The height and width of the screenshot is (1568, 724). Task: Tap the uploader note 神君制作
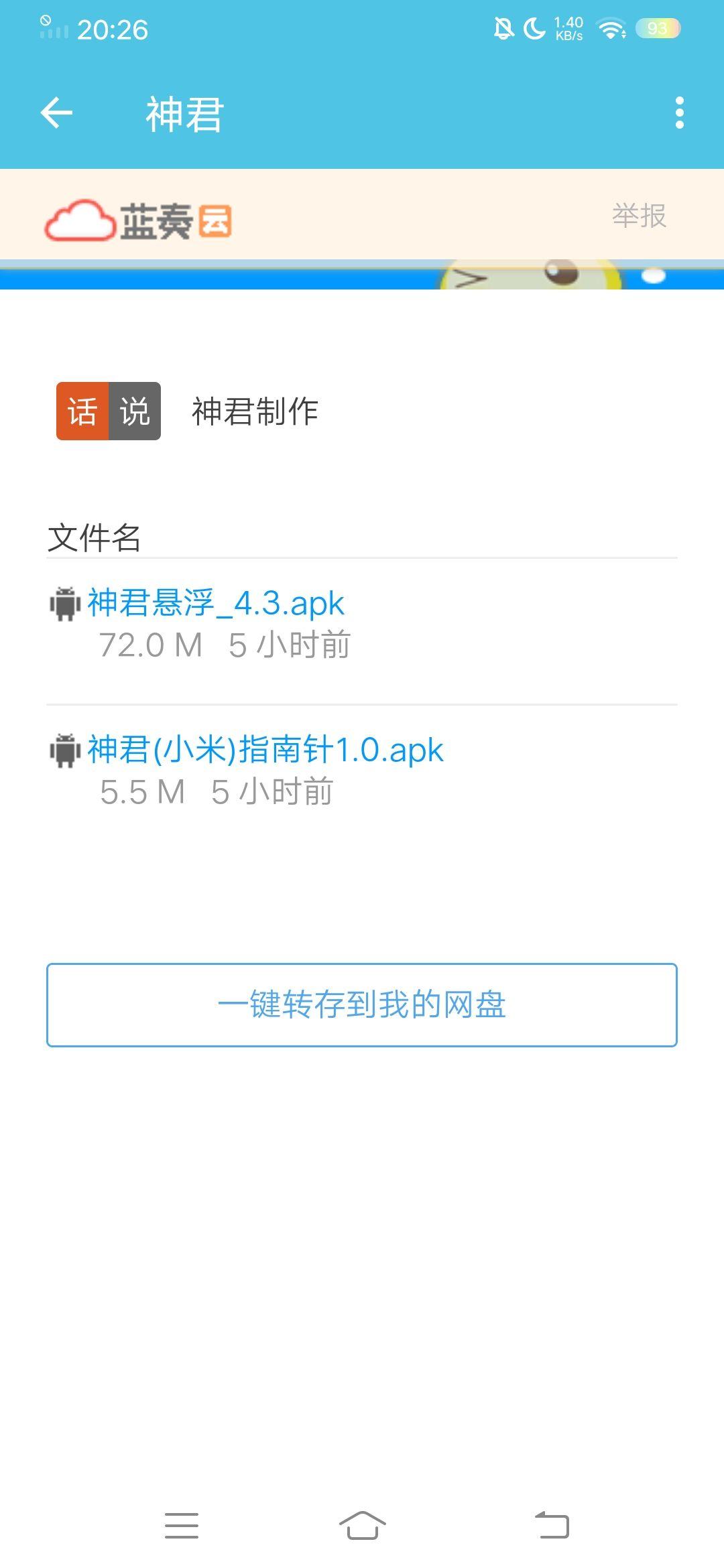pyautogui.click(x=253, y=411)
